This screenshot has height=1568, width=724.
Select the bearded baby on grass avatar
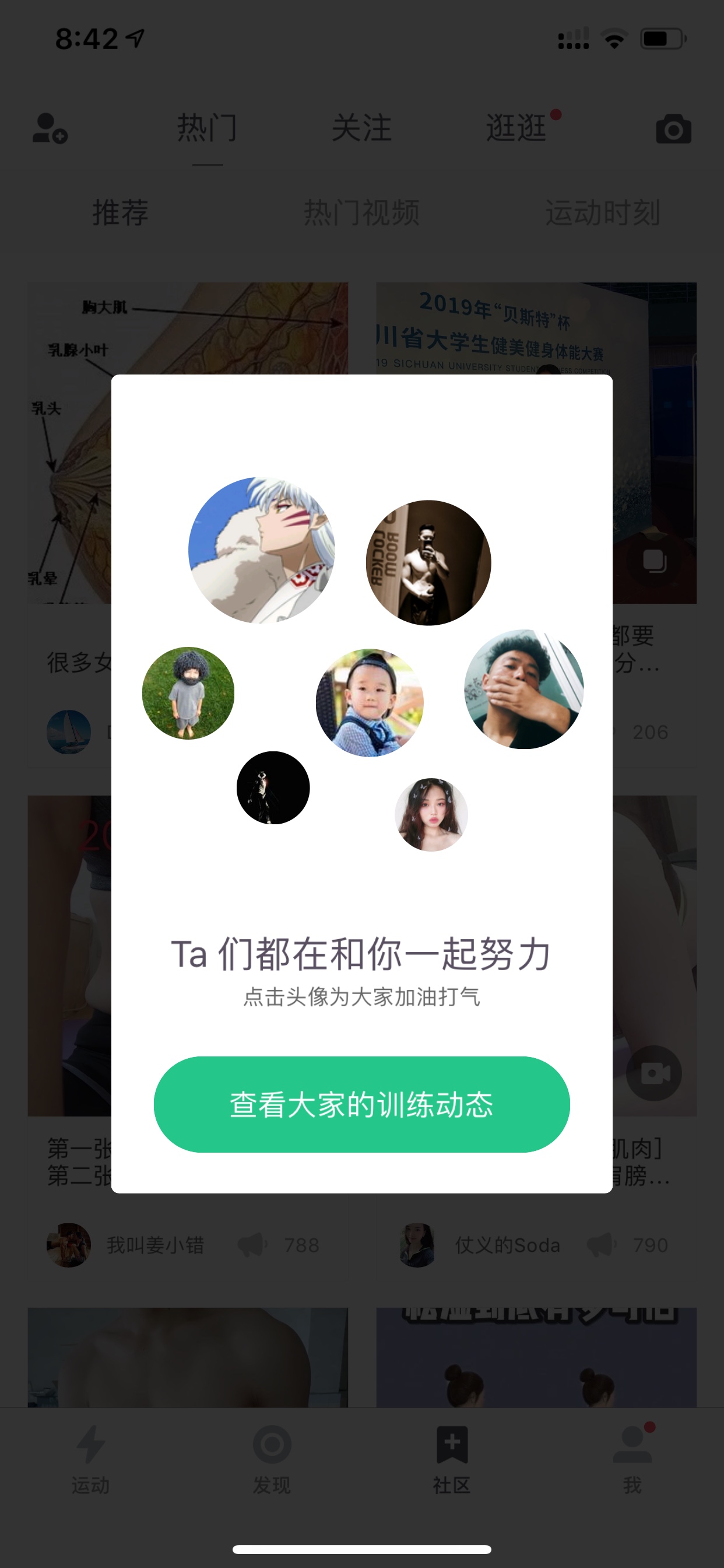click(188, 692)
